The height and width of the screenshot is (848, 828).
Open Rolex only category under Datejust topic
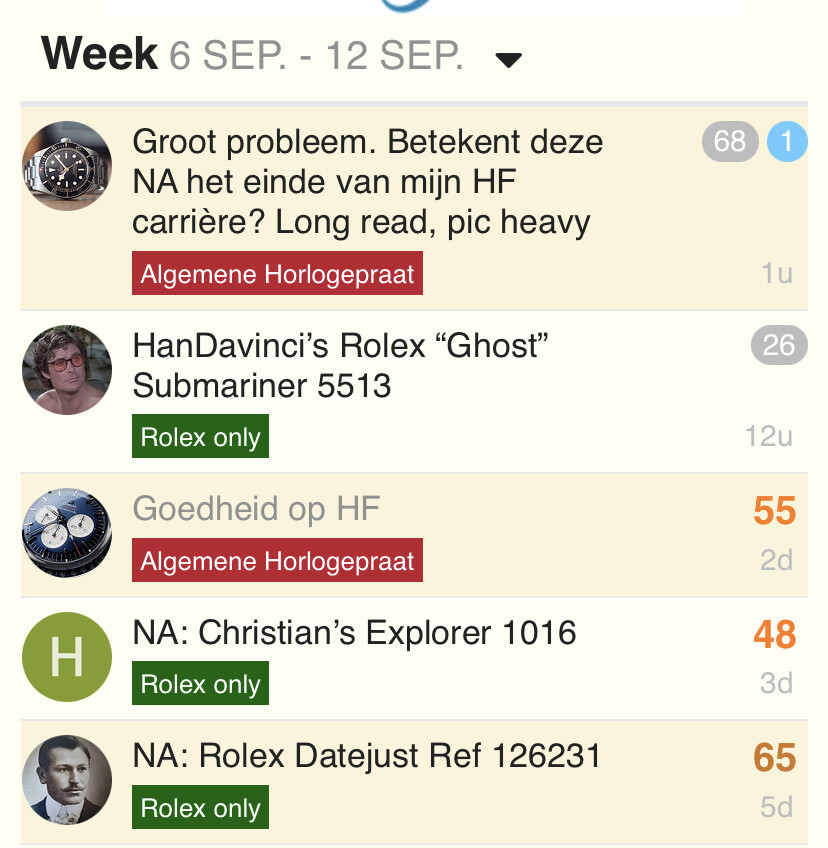tap(200, 808)
